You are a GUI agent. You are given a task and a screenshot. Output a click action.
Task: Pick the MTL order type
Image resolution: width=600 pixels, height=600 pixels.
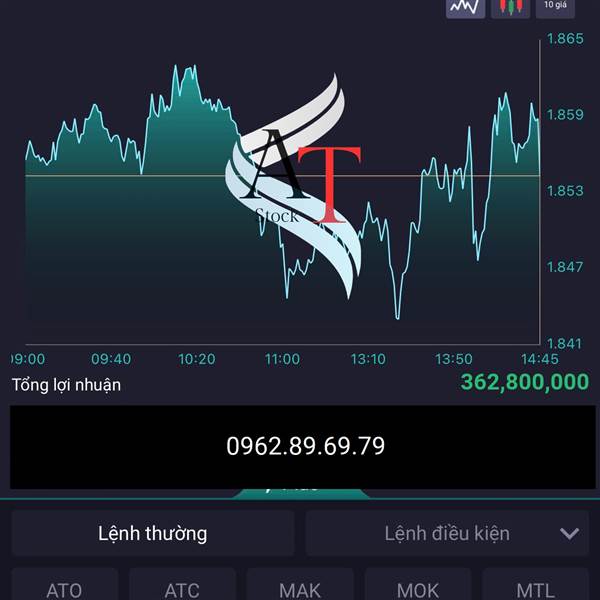click(x=535, y=584)
